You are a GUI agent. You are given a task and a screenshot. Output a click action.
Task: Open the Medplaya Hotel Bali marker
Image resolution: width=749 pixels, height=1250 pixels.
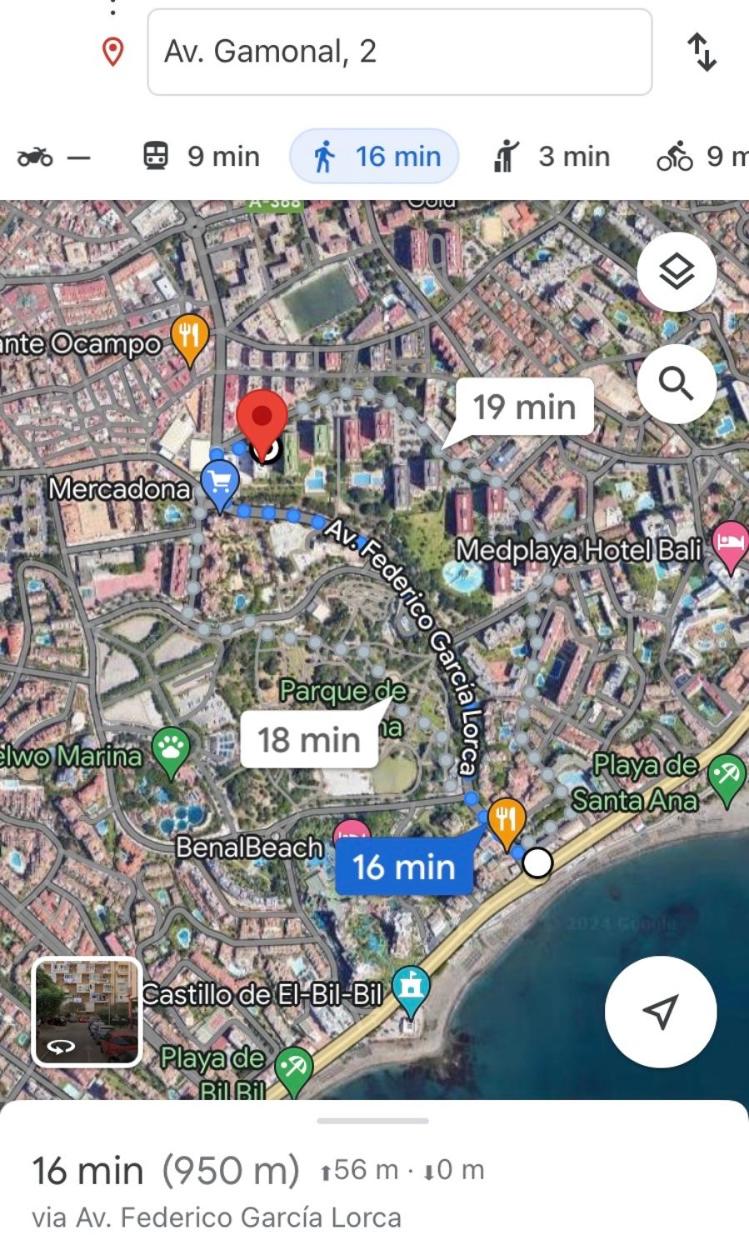[x=729, y=543]
